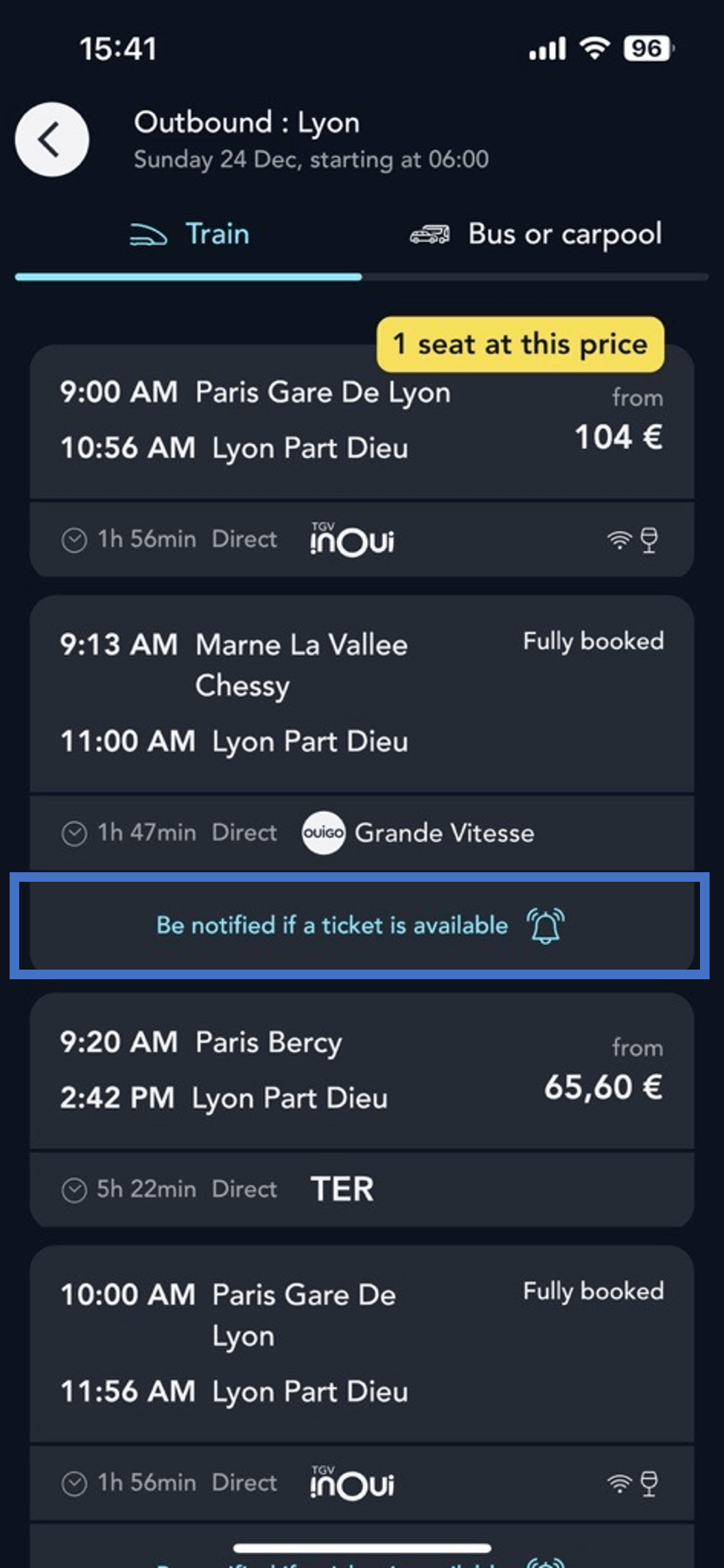Click the TGV inOui logo on 9:00 AM train
Screen dimensions: 724x1568
(x=351, y=540)
